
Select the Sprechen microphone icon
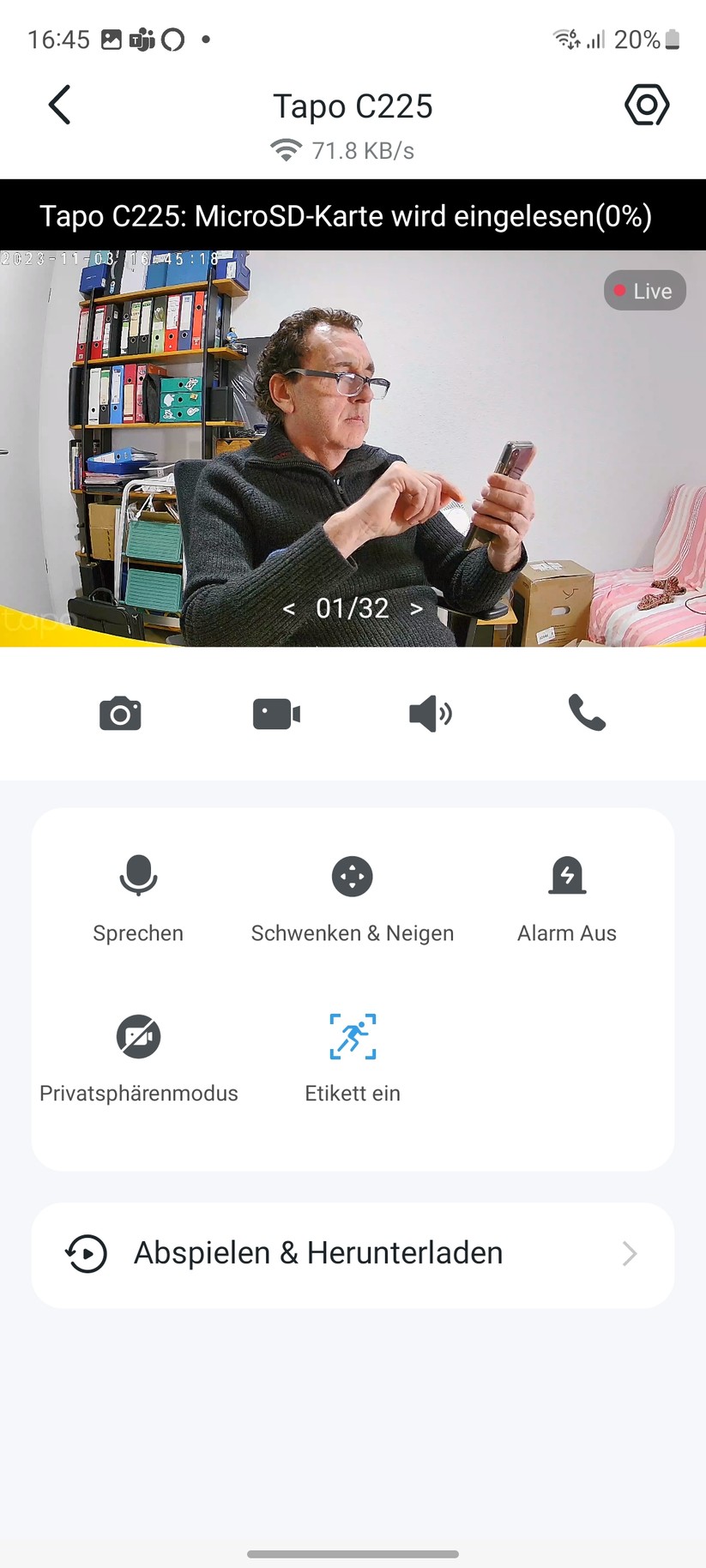coord(137,876)
